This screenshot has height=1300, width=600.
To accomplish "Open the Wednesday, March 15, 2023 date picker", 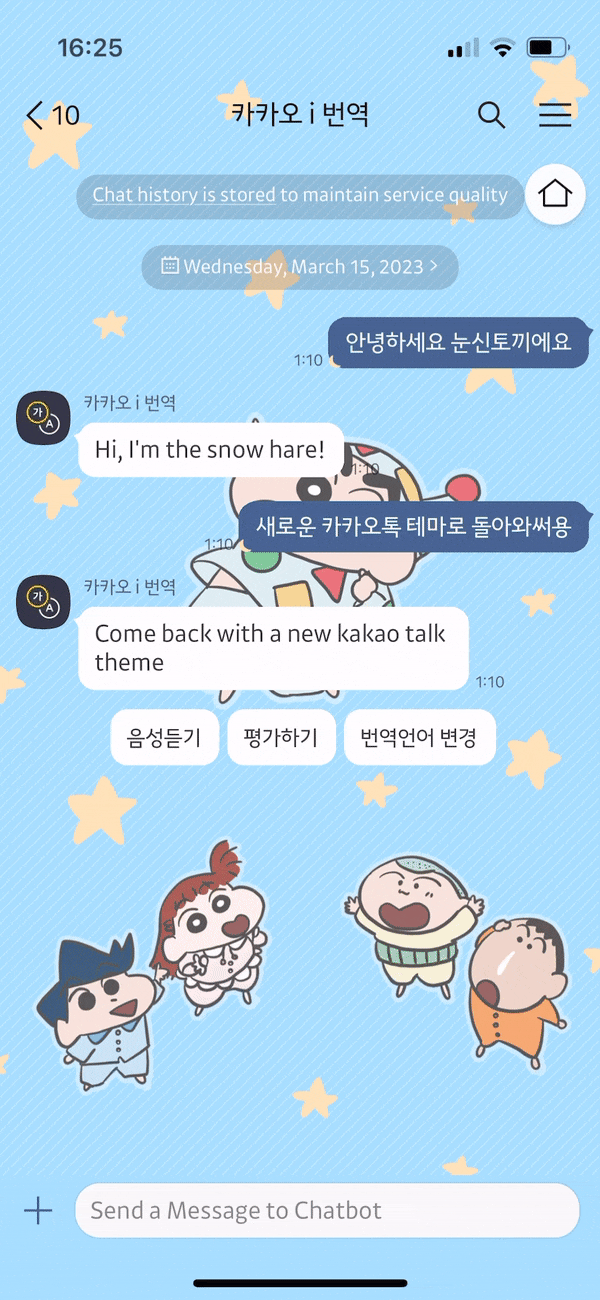I will (x=300, y=266).
